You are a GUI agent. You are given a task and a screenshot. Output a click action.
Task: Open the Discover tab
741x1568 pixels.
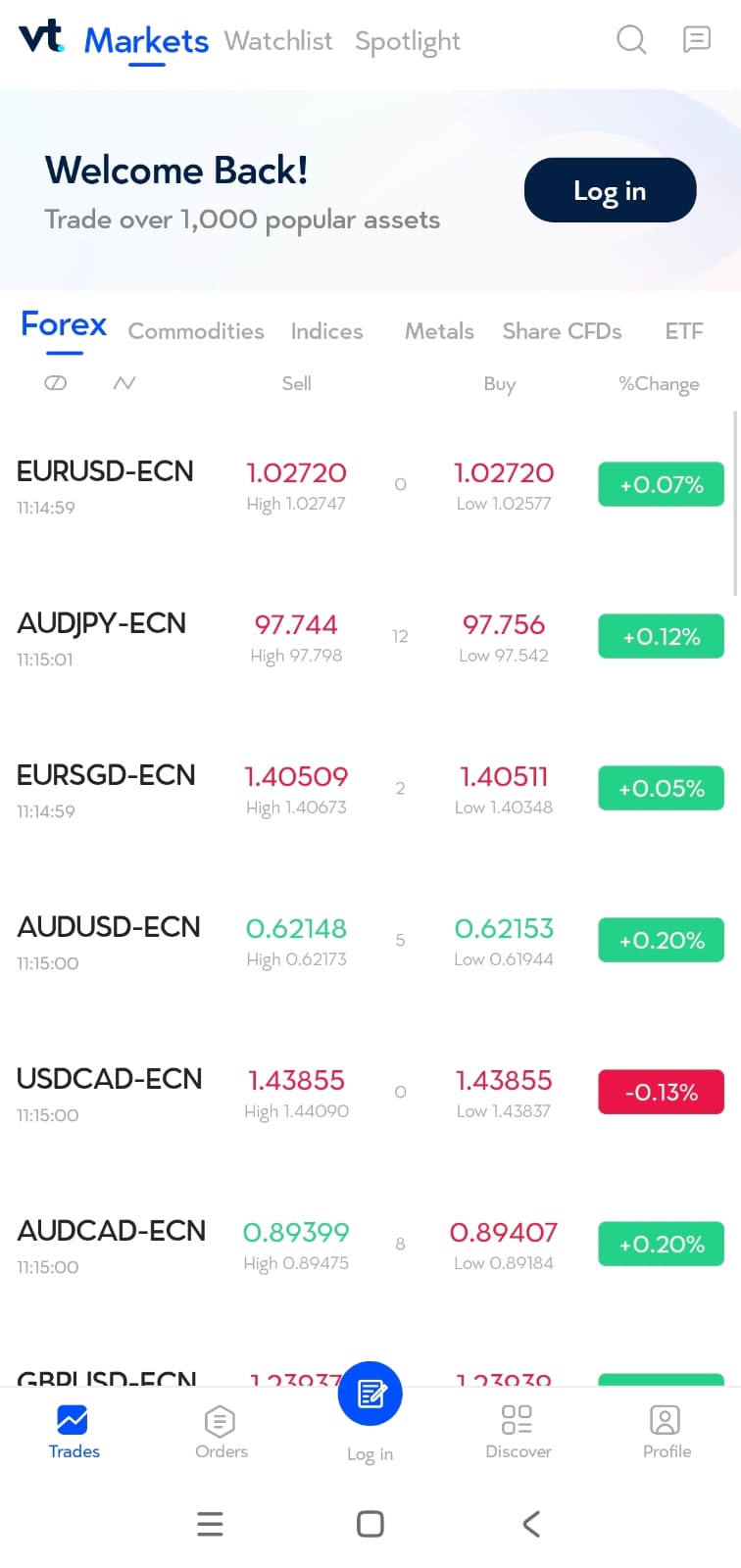tap(519, 1432)
